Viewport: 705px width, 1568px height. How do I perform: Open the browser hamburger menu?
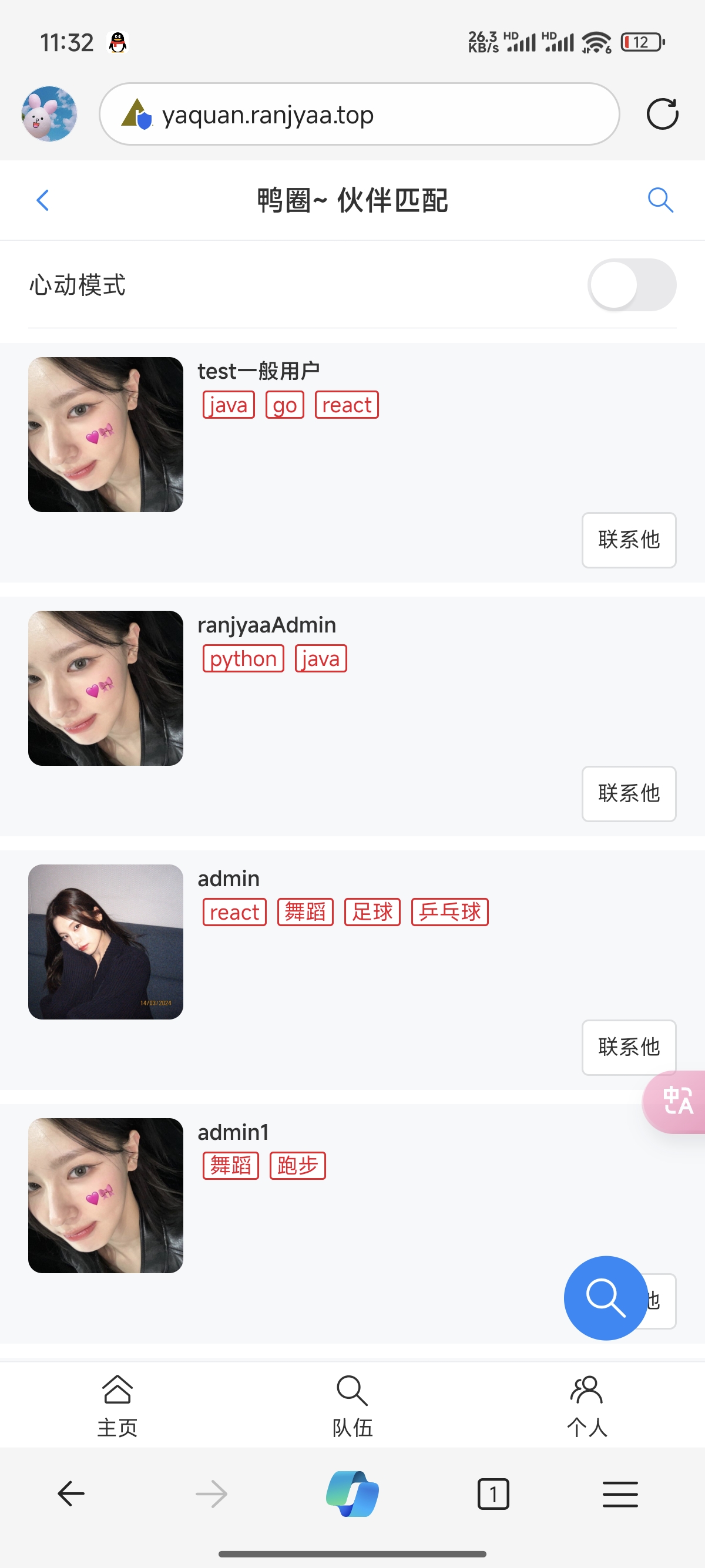[620, 1494]
